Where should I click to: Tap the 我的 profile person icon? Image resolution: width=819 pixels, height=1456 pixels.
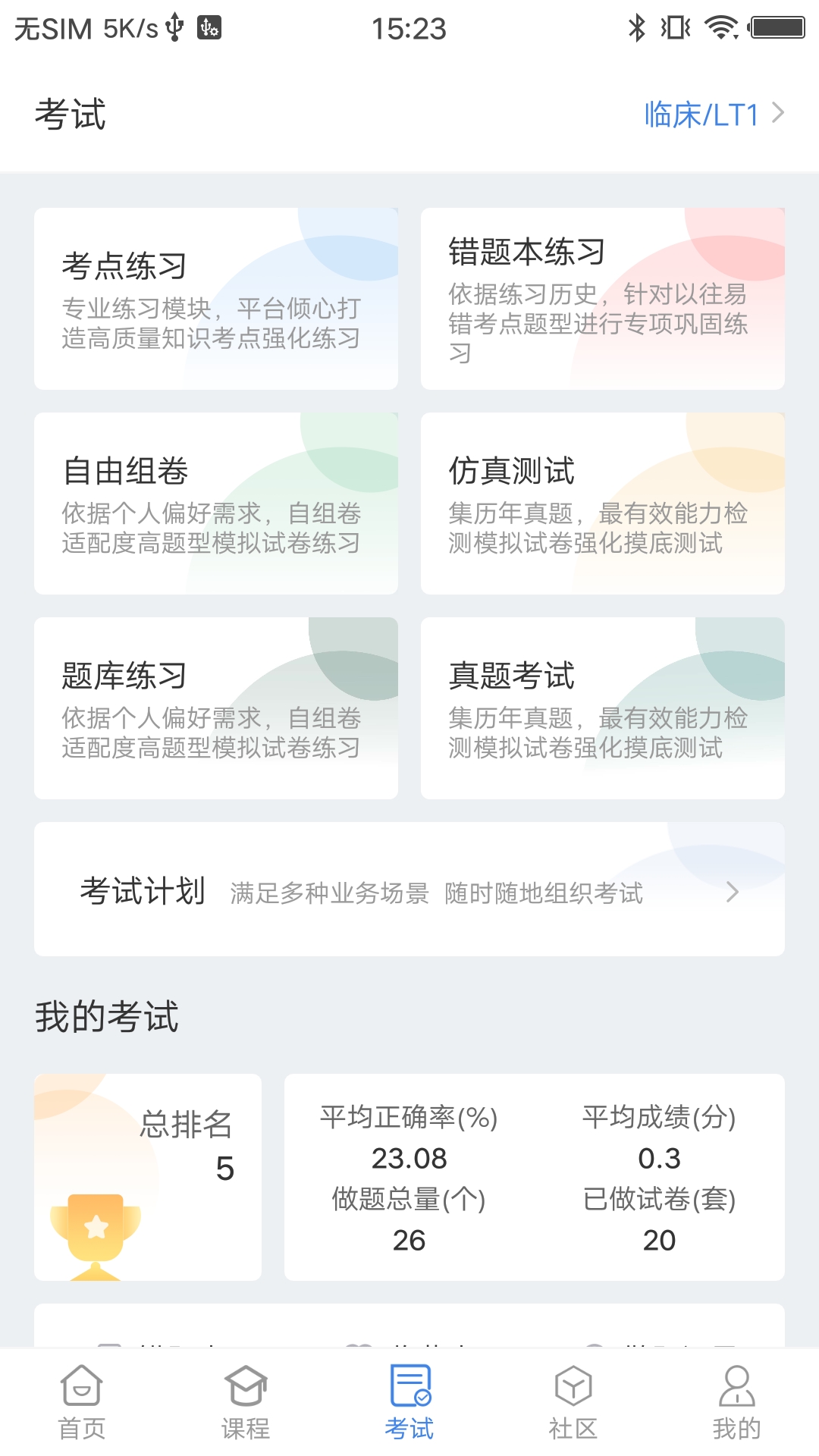(734, 1388)
